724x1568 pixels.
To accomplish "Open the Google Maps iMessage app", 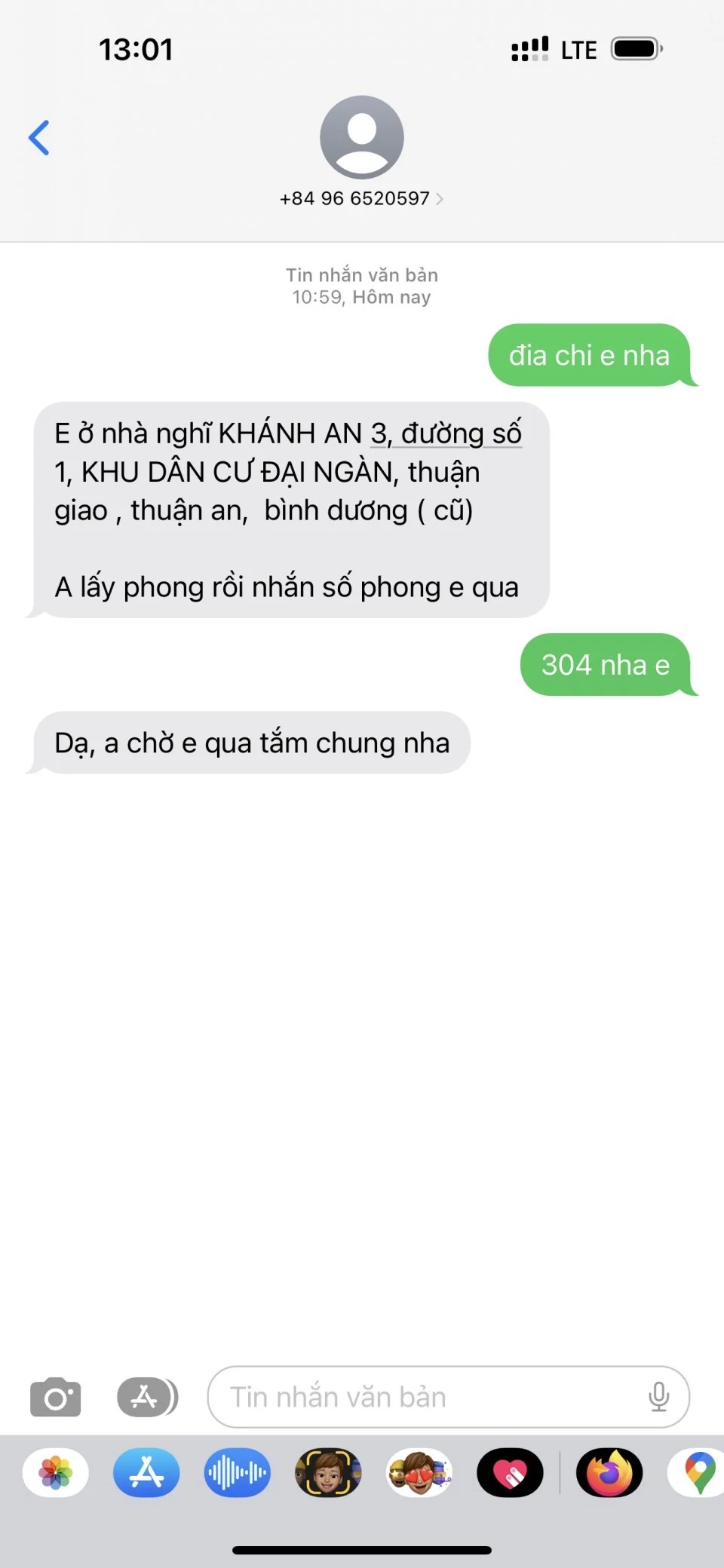I will (x=699, y=1473).
